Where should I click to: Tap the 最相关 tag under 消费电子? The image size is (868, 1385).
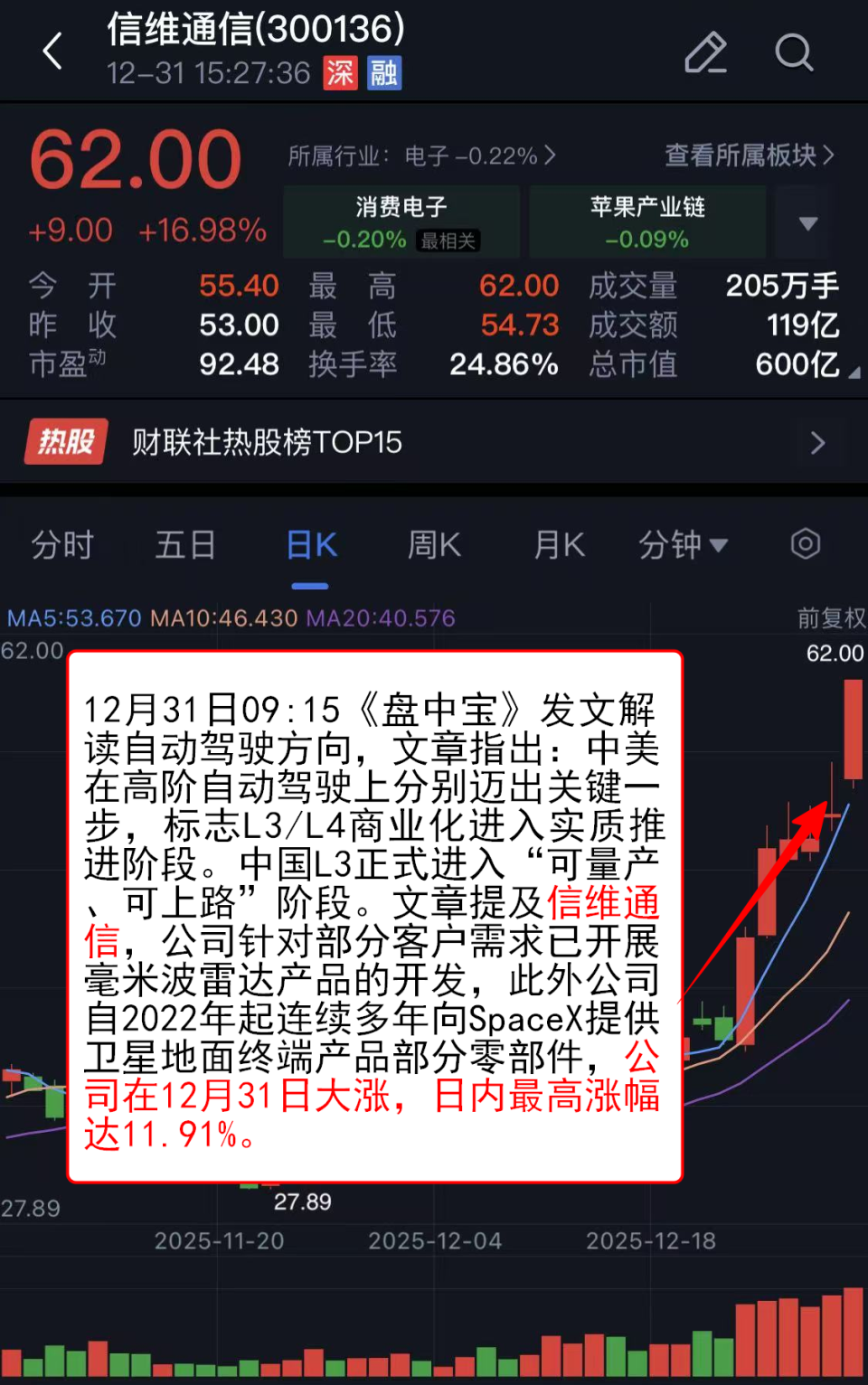tap(448, 241)
